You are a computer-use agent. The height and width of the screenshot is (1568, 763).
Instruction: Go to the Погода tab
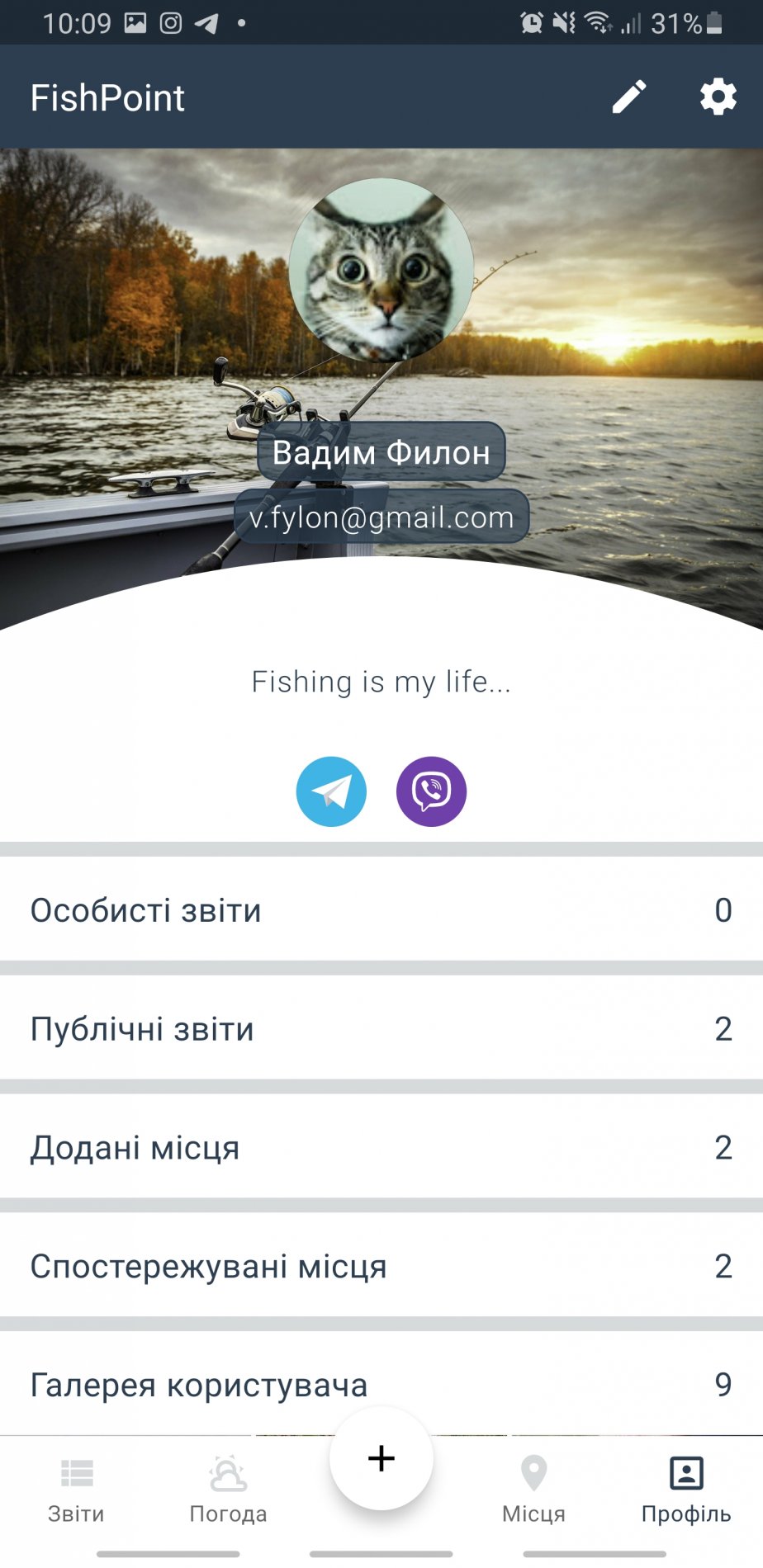point(229,1488)
